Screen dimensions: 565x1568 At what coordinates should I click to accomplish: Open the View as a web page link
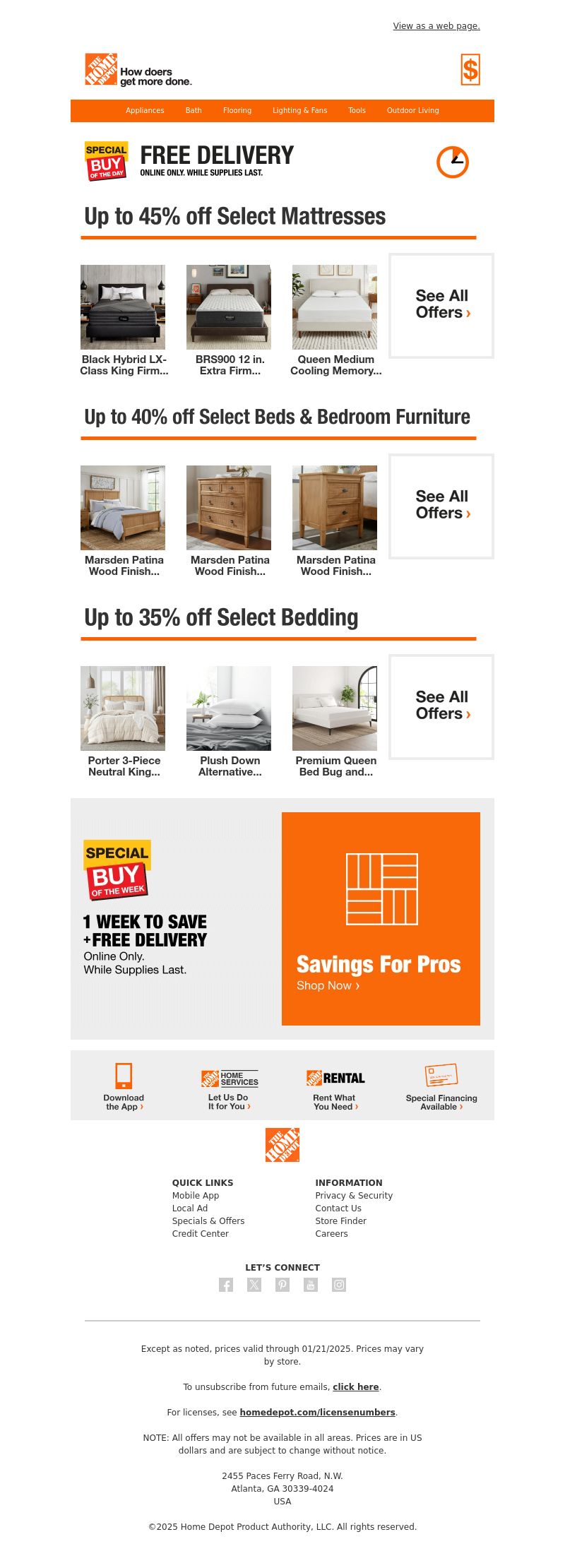pyautogui.click(x=436, y=26)
